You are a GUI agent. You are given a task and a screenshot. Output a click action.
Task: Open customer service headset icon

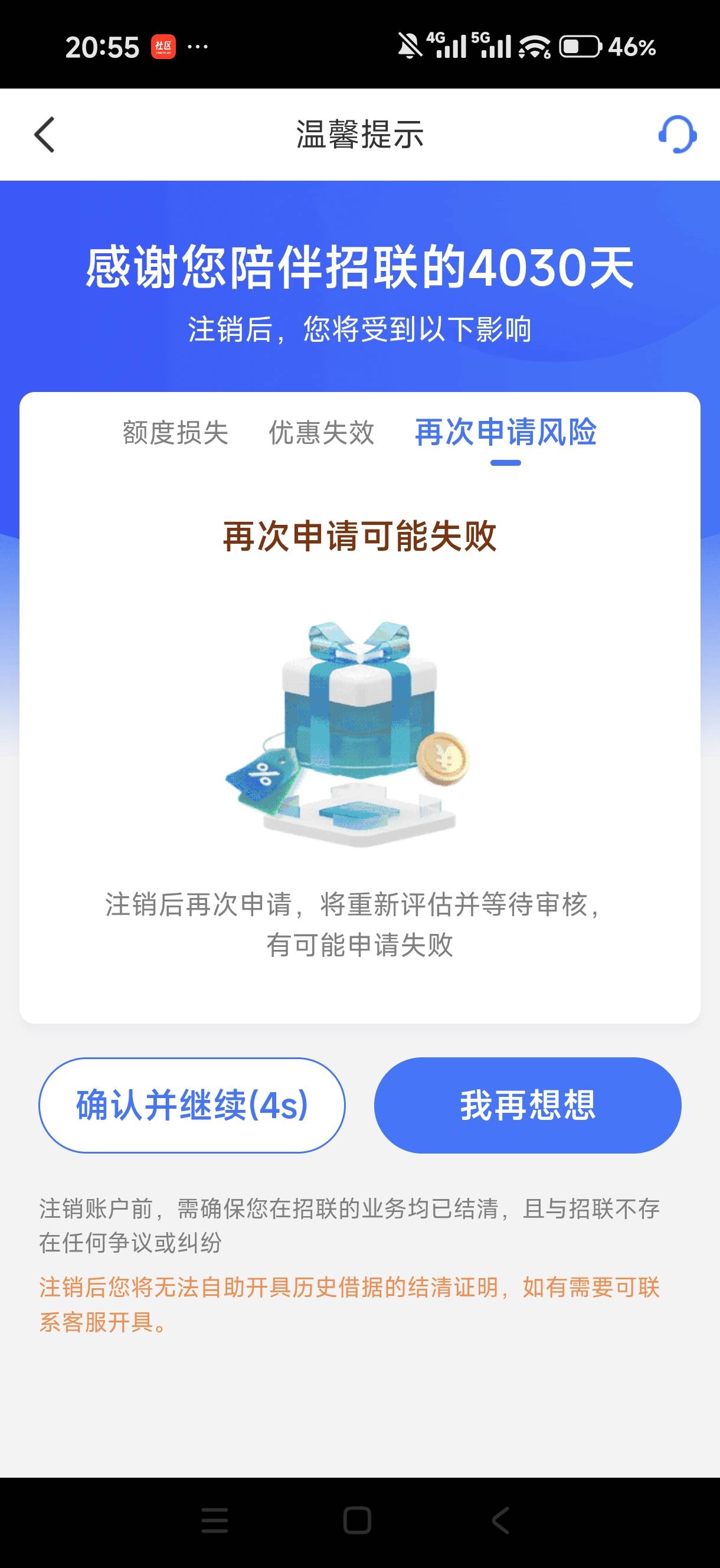coord(678,134)
